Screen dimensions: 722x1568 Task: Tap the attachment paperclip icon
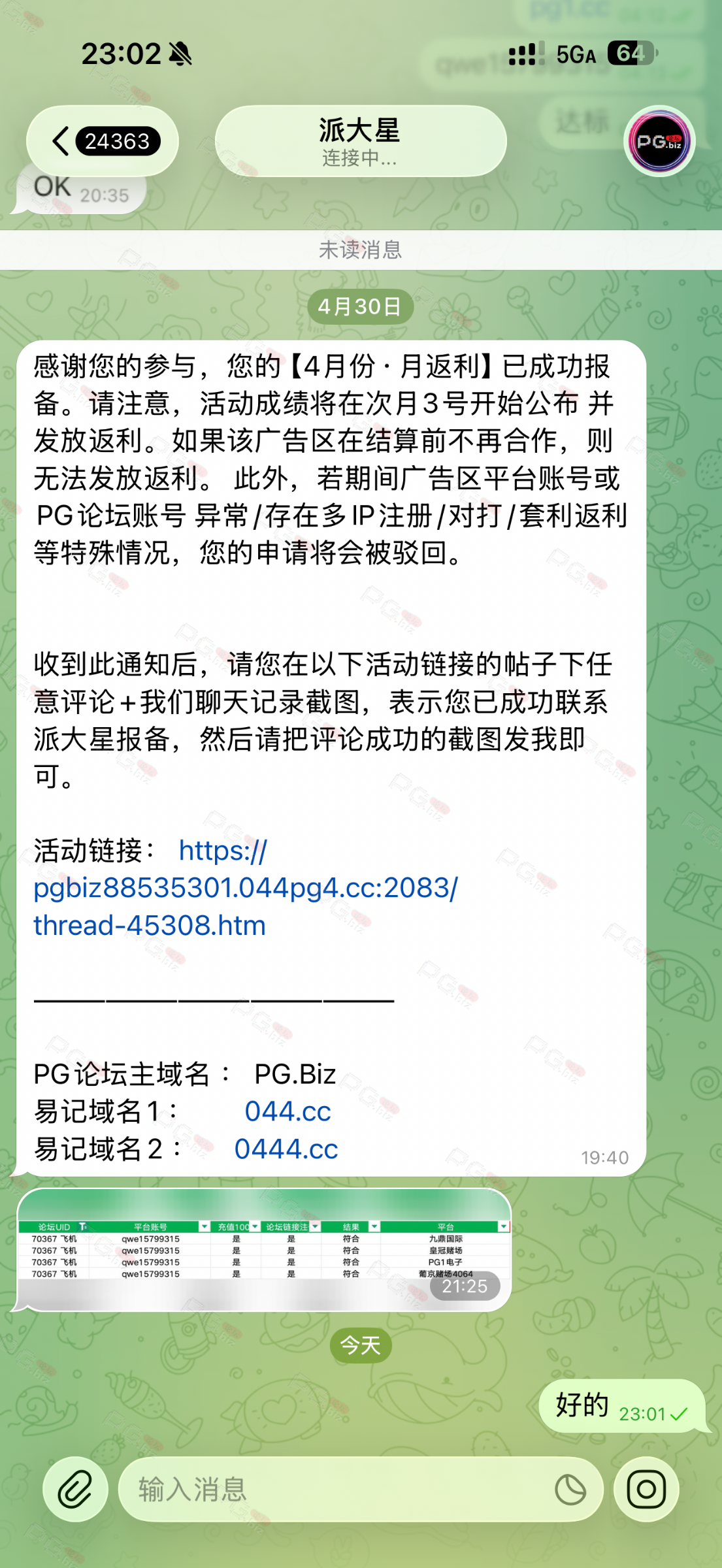click(75, 1489)
